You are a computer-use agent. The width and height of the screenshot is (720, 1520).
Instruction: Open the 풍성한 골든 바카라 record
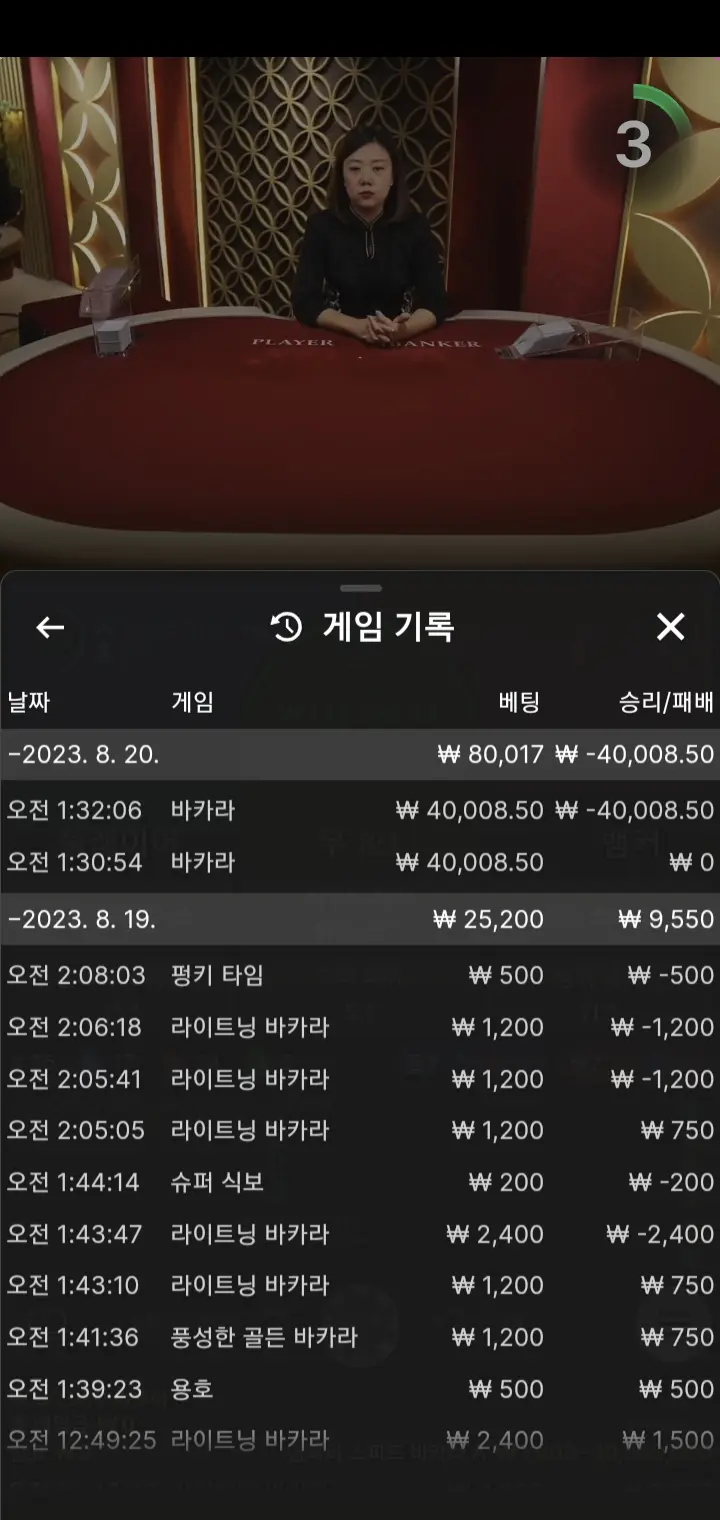pos(360,1337)
